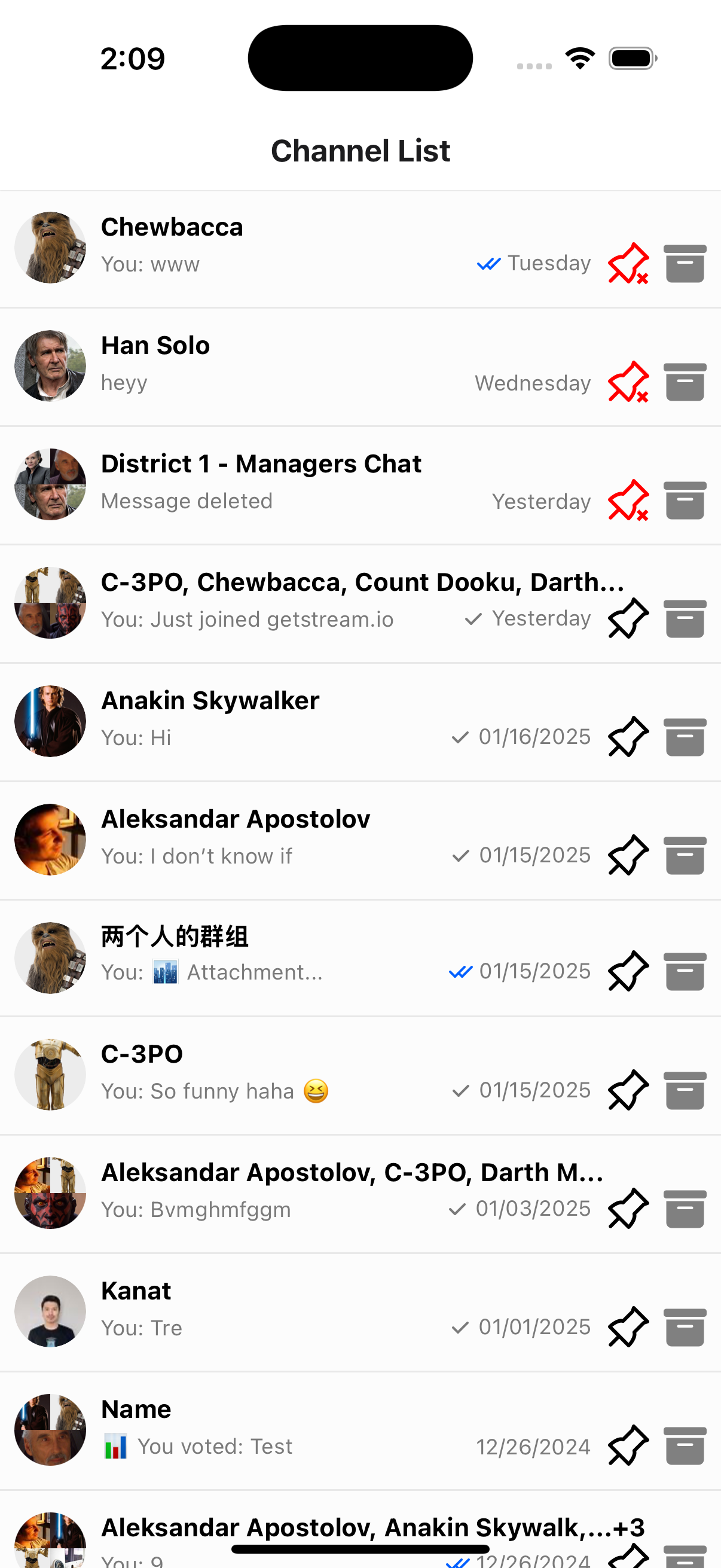
Task: Pin the channel called Name
Action: 628,1445
